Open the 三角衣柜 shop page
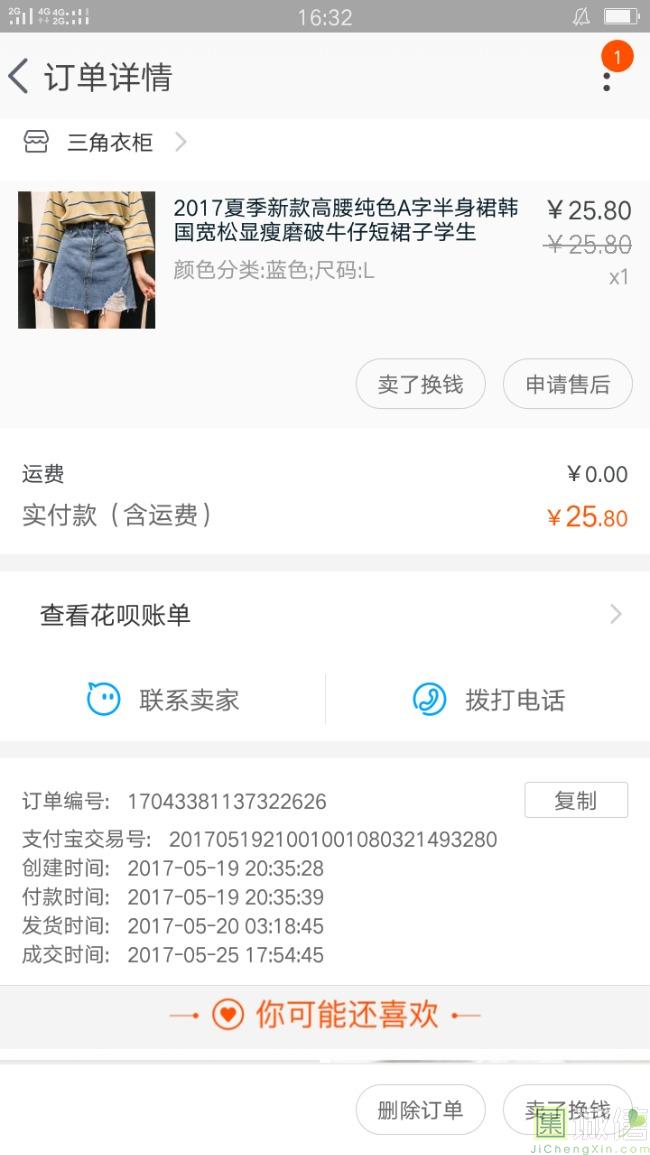This screenshot has height=1155, width=650. pos(110,142)
